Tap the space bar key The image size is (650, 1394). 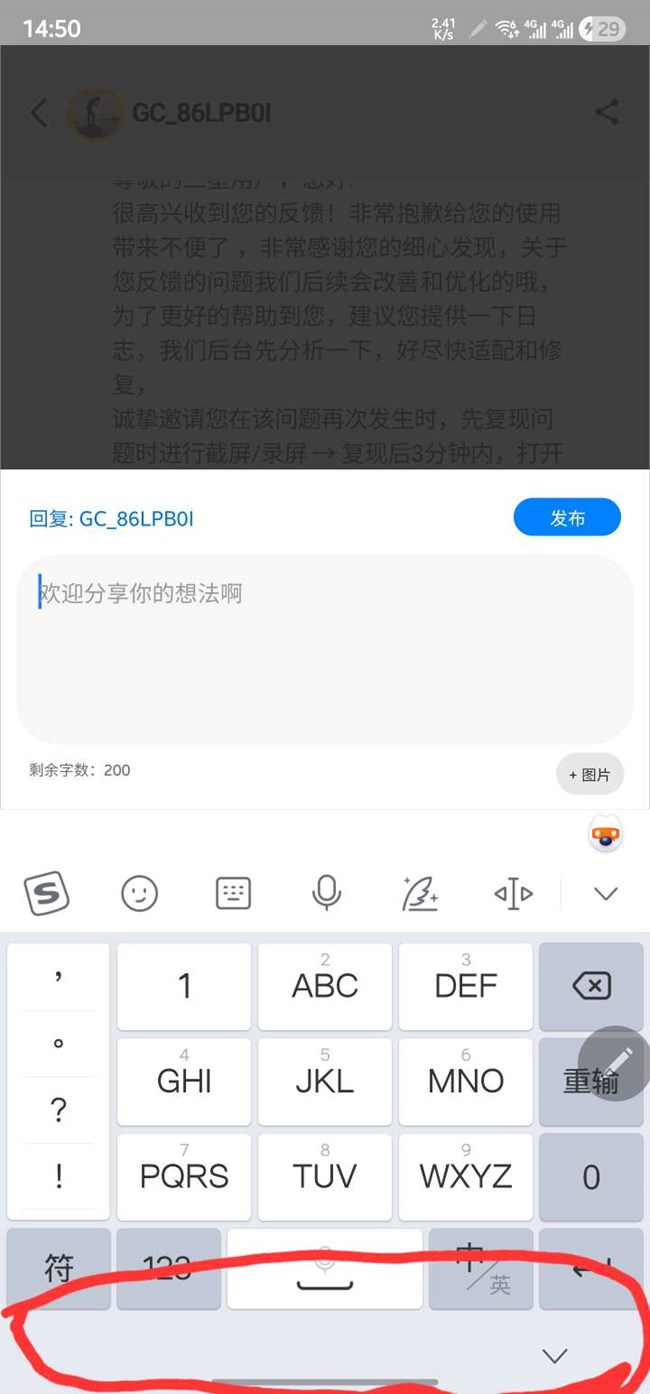point(324,1268)
